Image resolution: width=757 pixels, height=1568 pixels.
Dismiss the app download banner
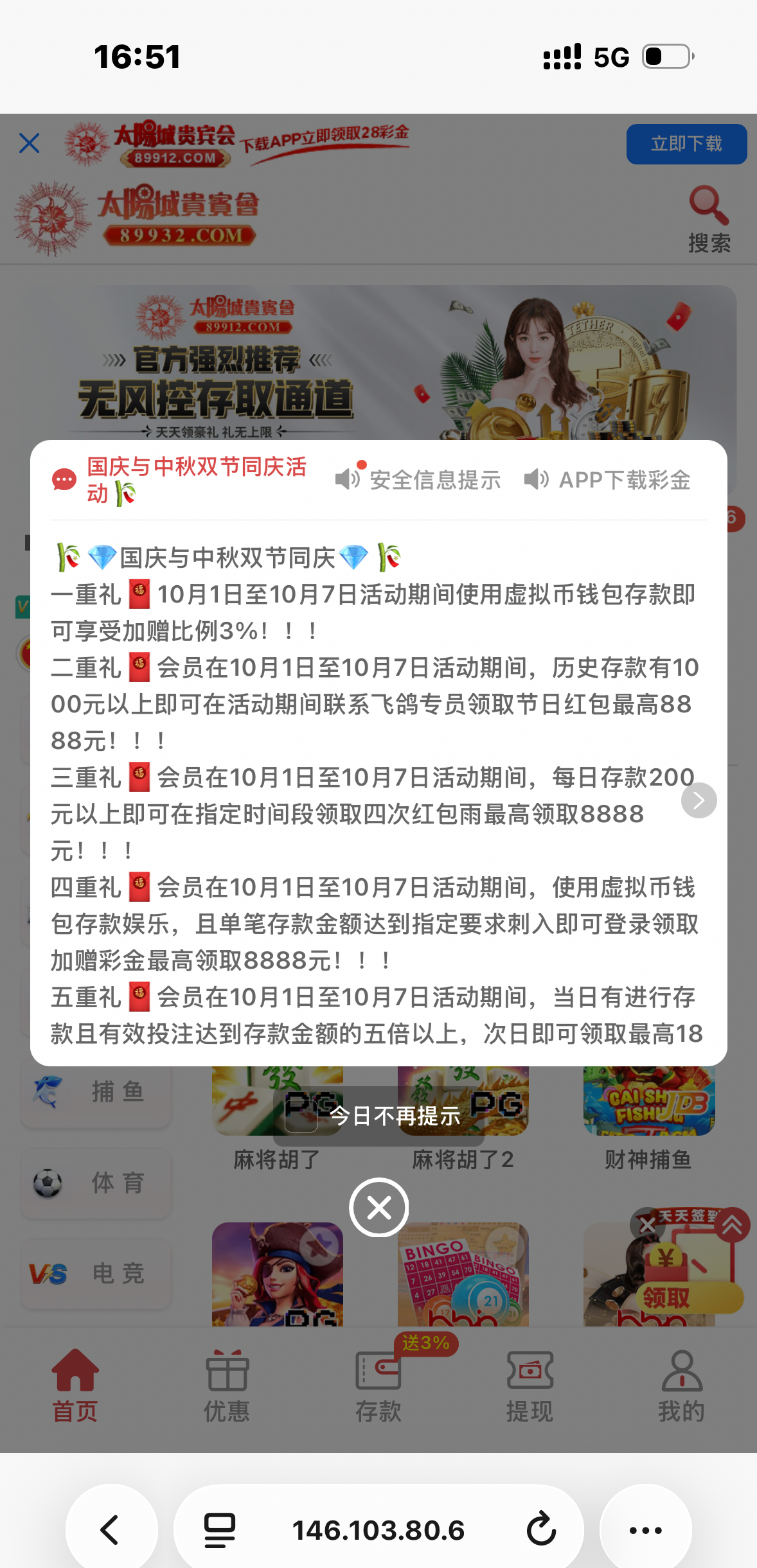click(30, 143)
